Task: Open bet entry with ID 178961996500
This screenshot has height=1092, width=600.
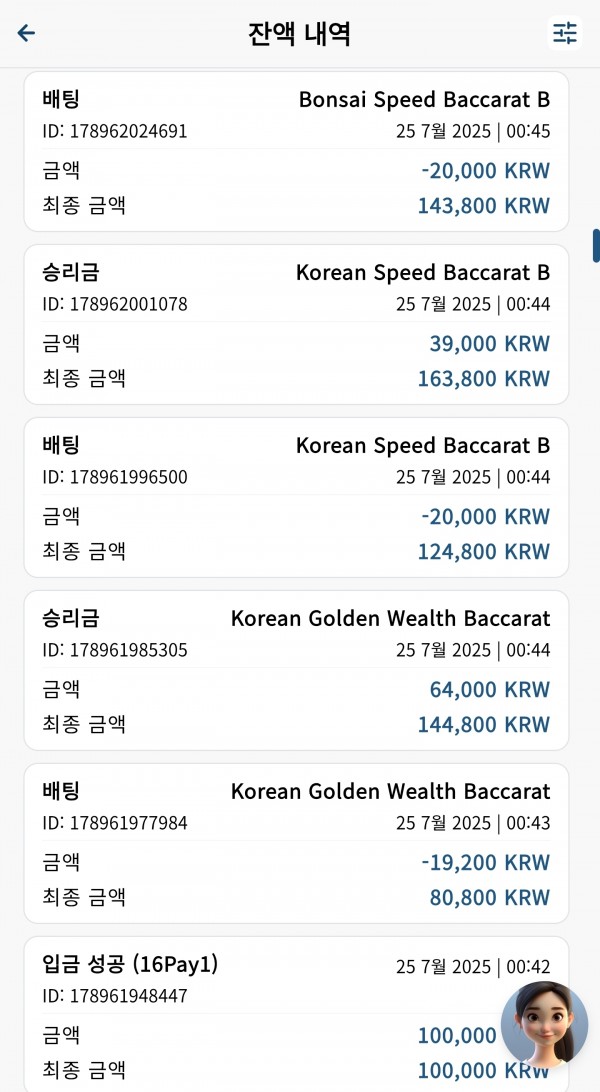Action: (297, 497)
